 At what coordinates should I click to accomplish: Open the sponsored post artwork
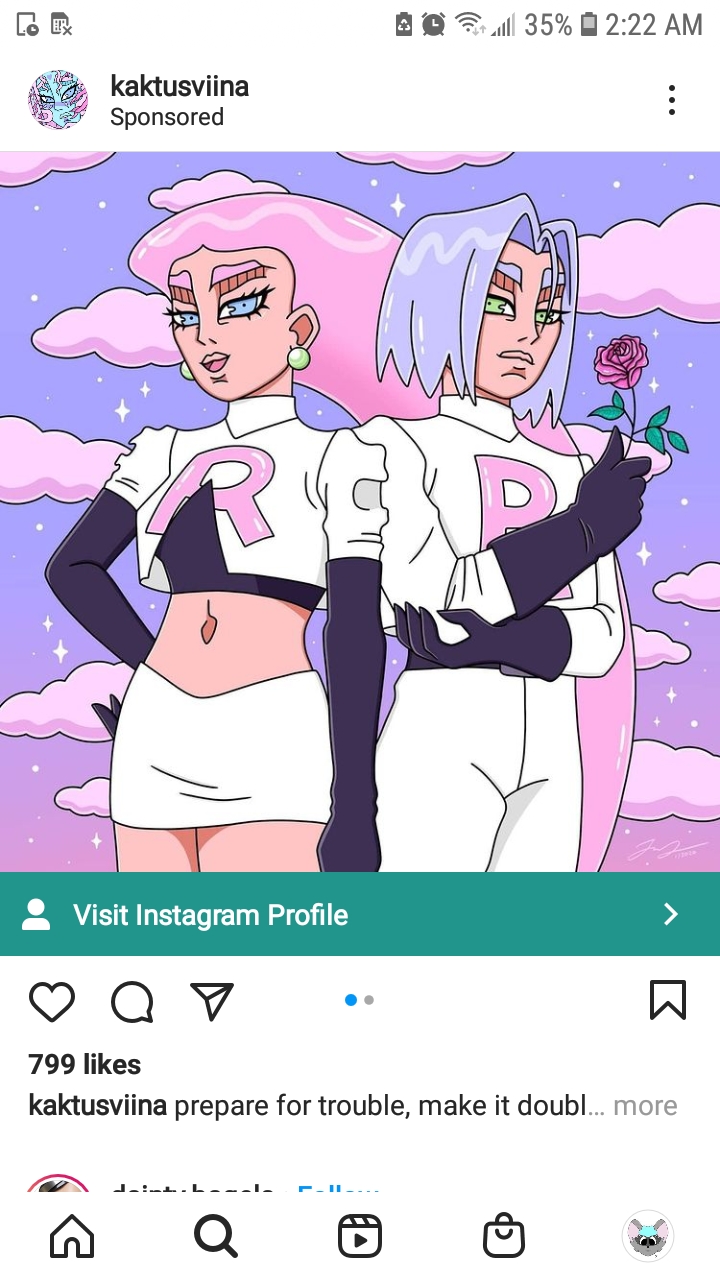[360, 512]
